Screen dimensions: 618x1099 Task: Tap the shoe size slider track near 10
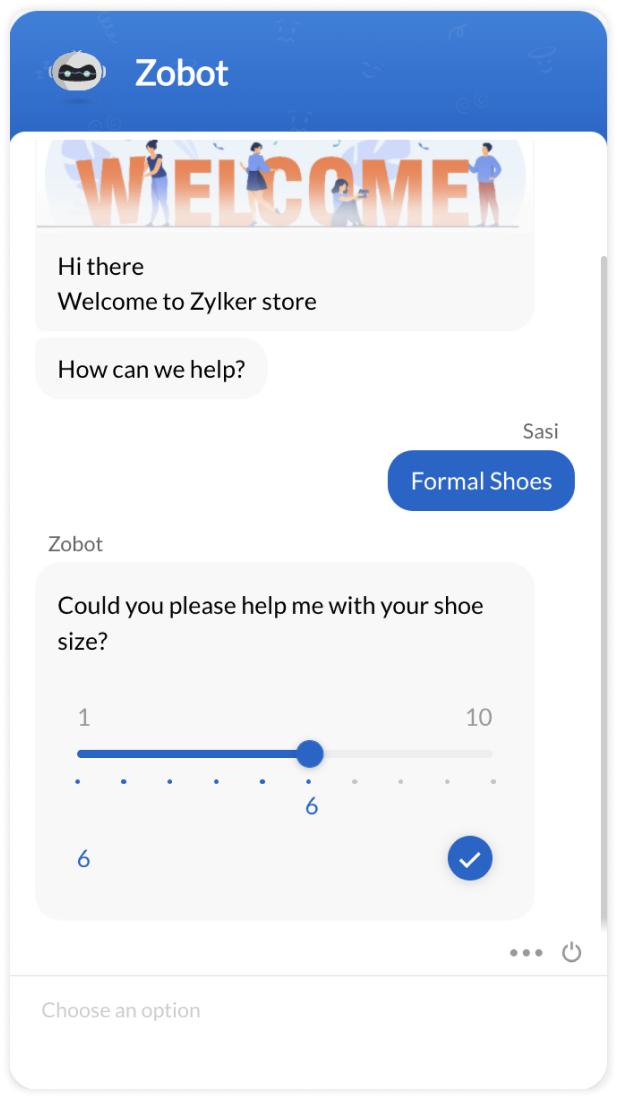(x=488, y=754)
